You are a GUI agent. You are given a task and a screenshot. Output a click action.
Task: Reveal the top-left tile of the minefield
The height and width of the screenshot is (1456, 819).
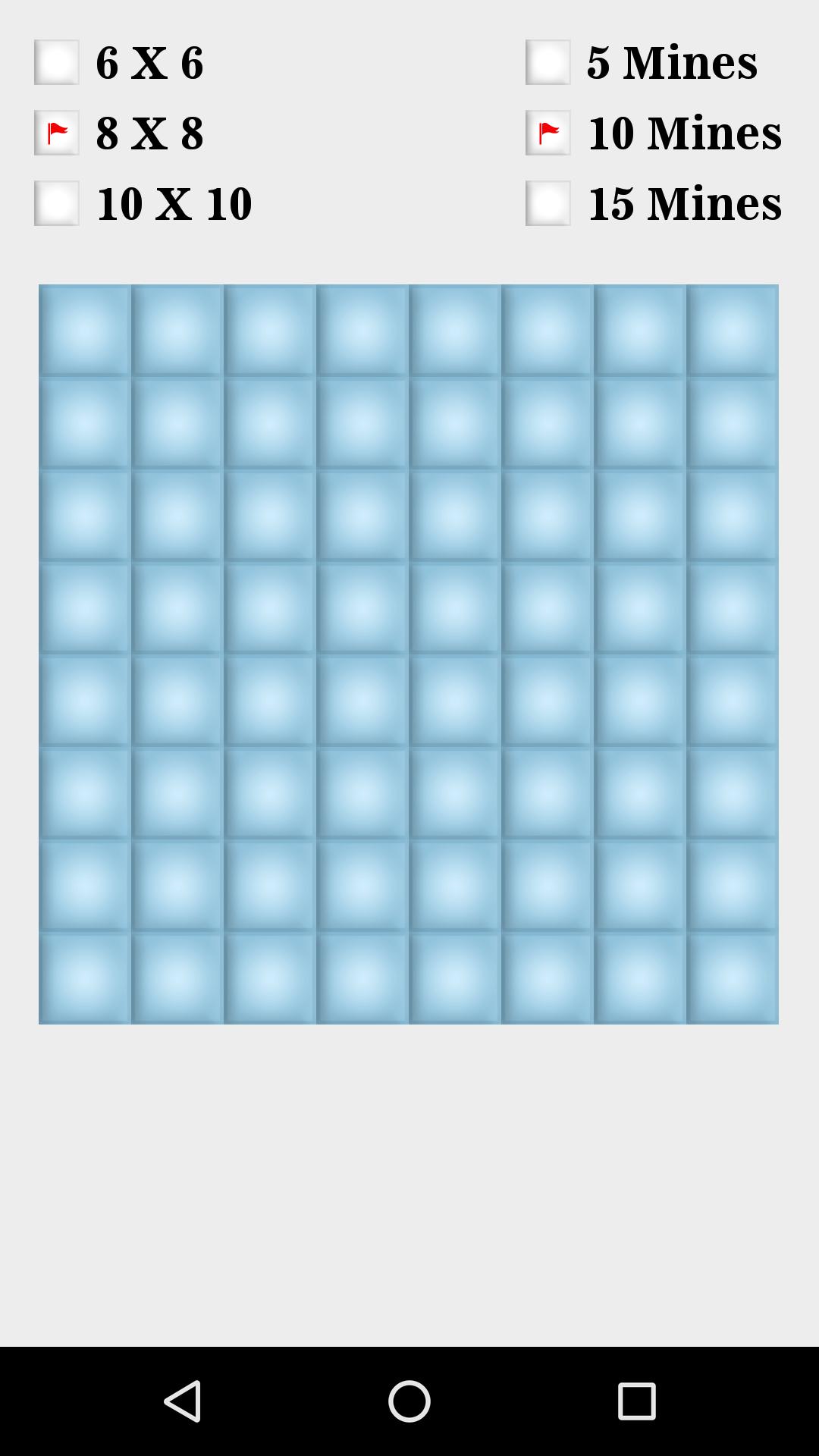(85, 331)
